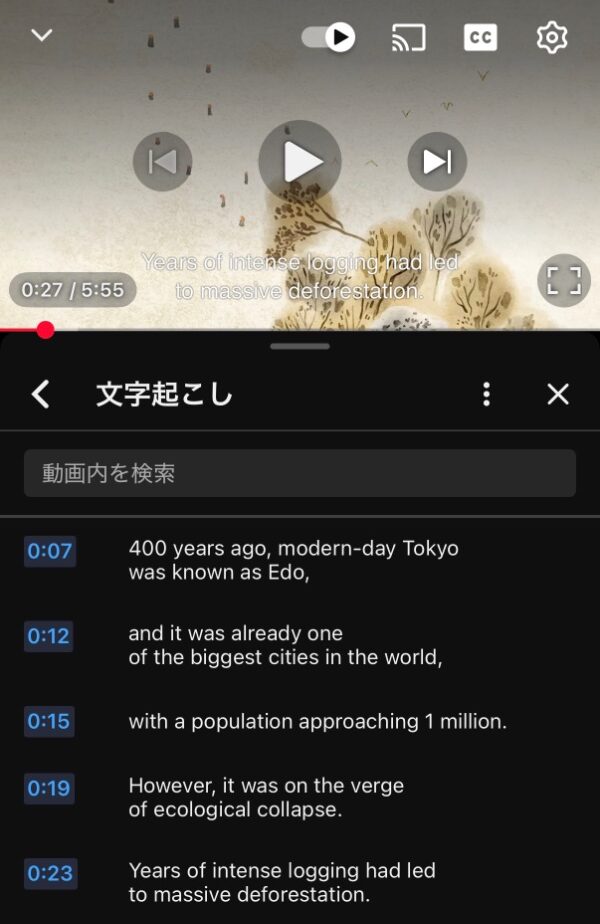Image resolution: width=600 pixels, height=924 pixels.
Task: Minimize the video player with the down chevron
Action: (41, 36)
